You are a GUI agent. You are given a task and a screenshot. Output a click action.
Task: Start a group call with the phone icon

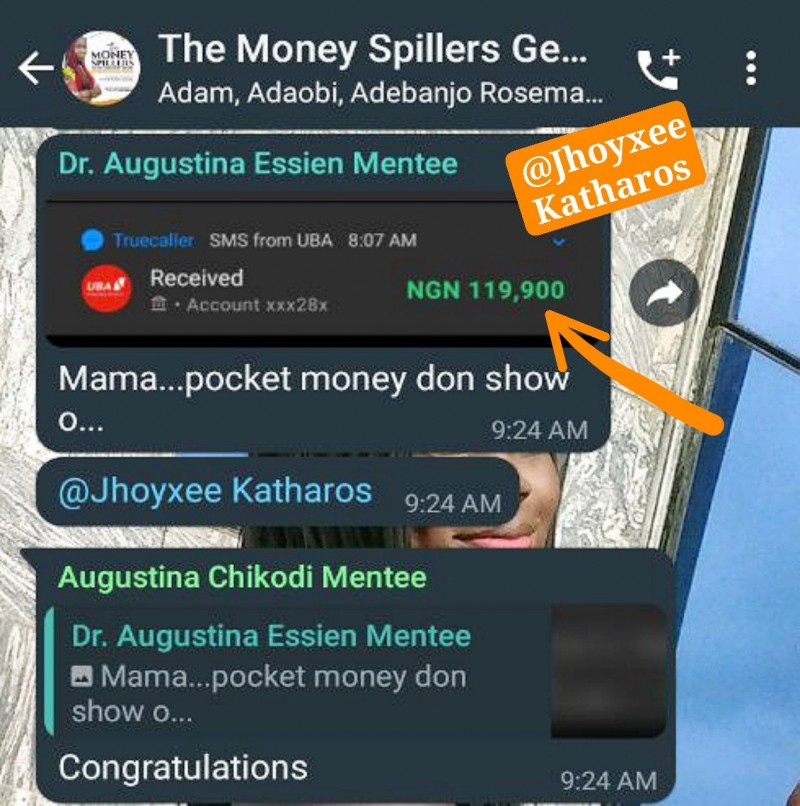tap(659, 68)
